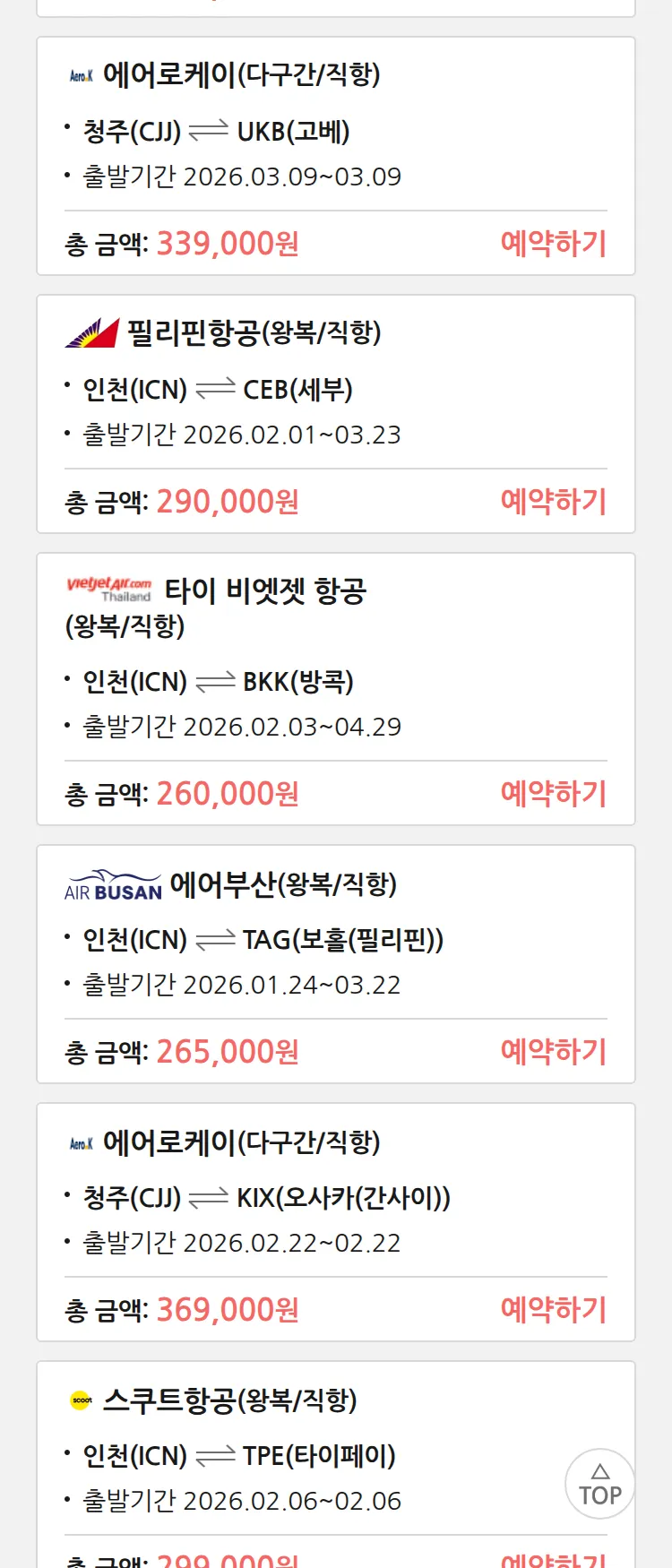
Task: Select 예약하기 for 에어부산 보홀 flight
Action: pyautogui.click(x=553, y=1052)
